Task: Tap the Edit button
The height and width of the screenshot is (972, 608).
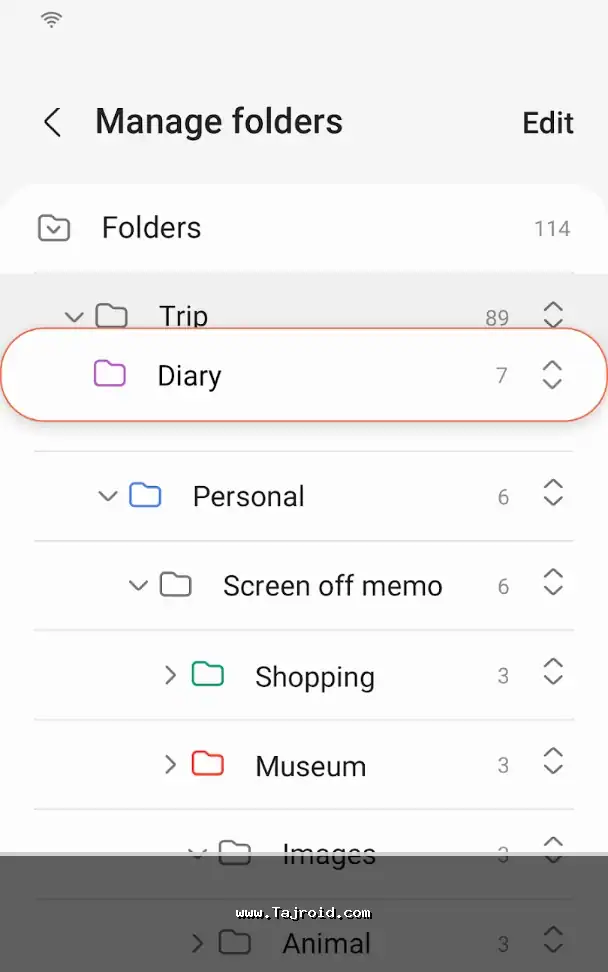Action: pyautogui.click(x=547, y=123)
